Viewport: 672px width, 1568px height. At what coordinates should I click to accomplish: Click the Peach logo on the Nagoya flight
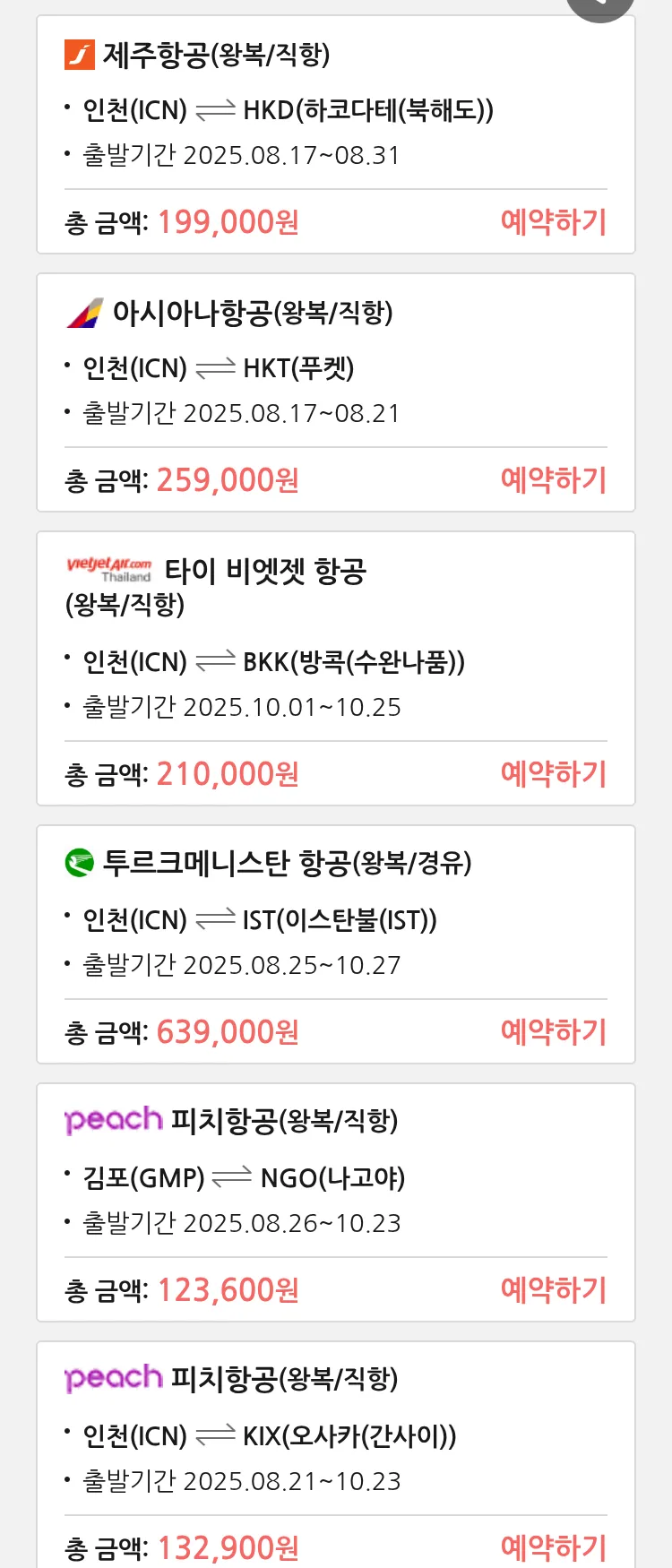[x=114, y=1120]
